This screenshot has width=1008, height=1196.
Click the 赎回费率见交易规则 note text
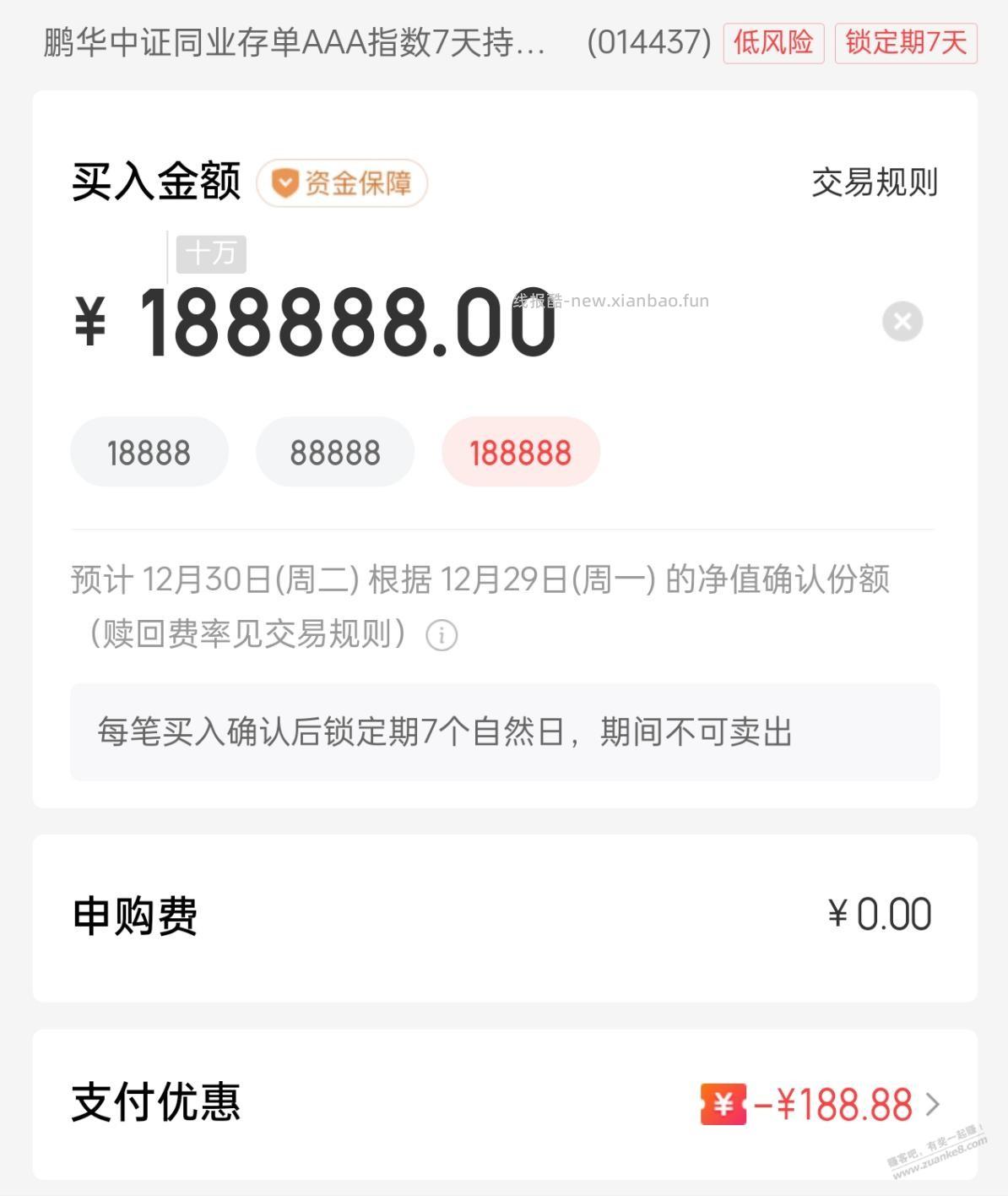click(x=245, y=636)
